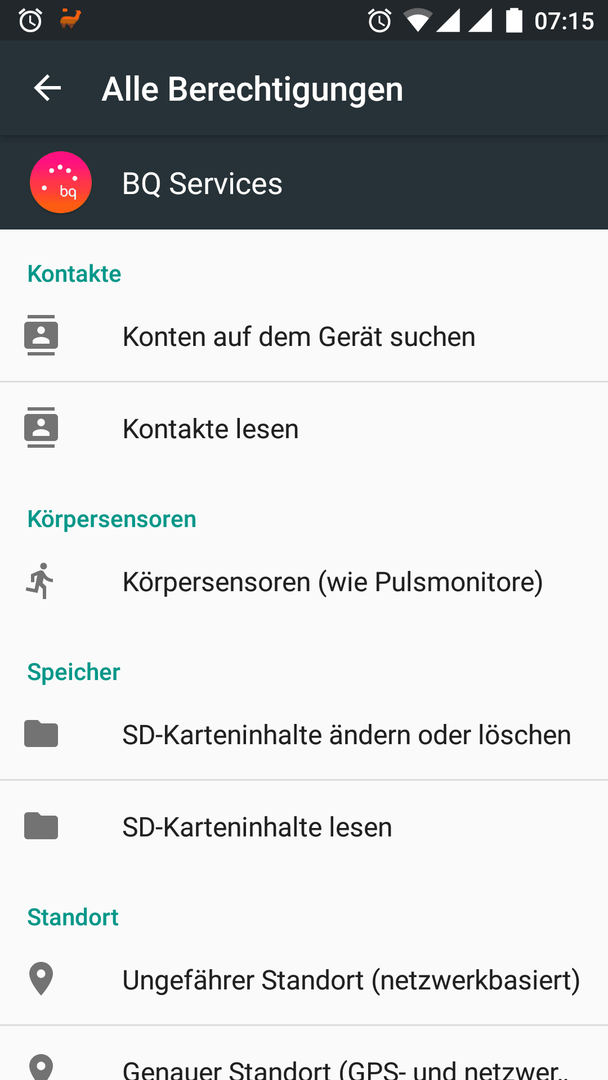Viewport: 608px width, 1080px height.
Task: Go back using the arrow in the app bar
Action: [48, 88]
